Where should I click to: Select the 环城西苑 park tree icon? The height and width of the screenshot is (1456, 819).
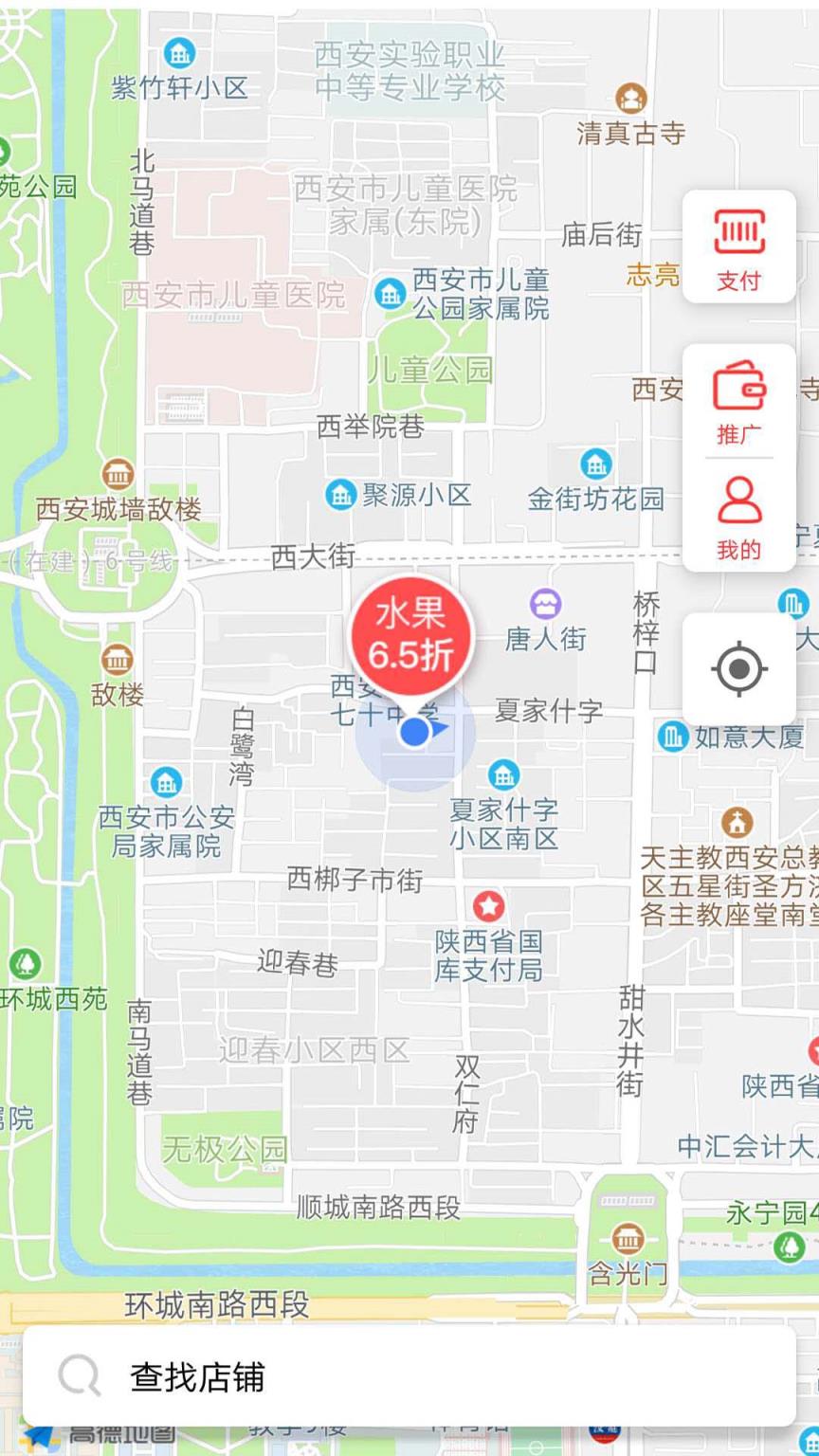coord(25,962)
